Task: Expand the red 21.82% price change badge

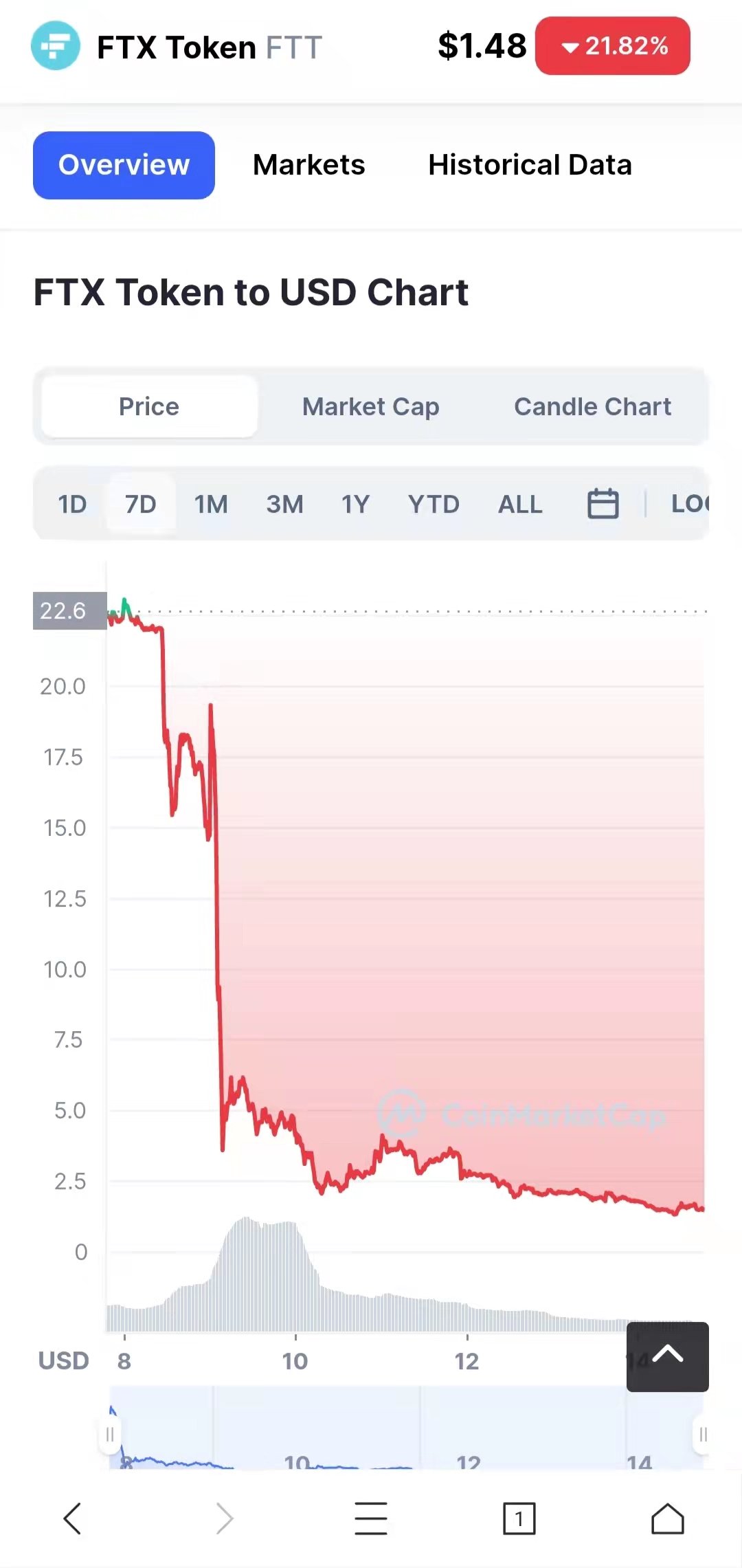Action: pyautogui.click(x=612, y=46)
